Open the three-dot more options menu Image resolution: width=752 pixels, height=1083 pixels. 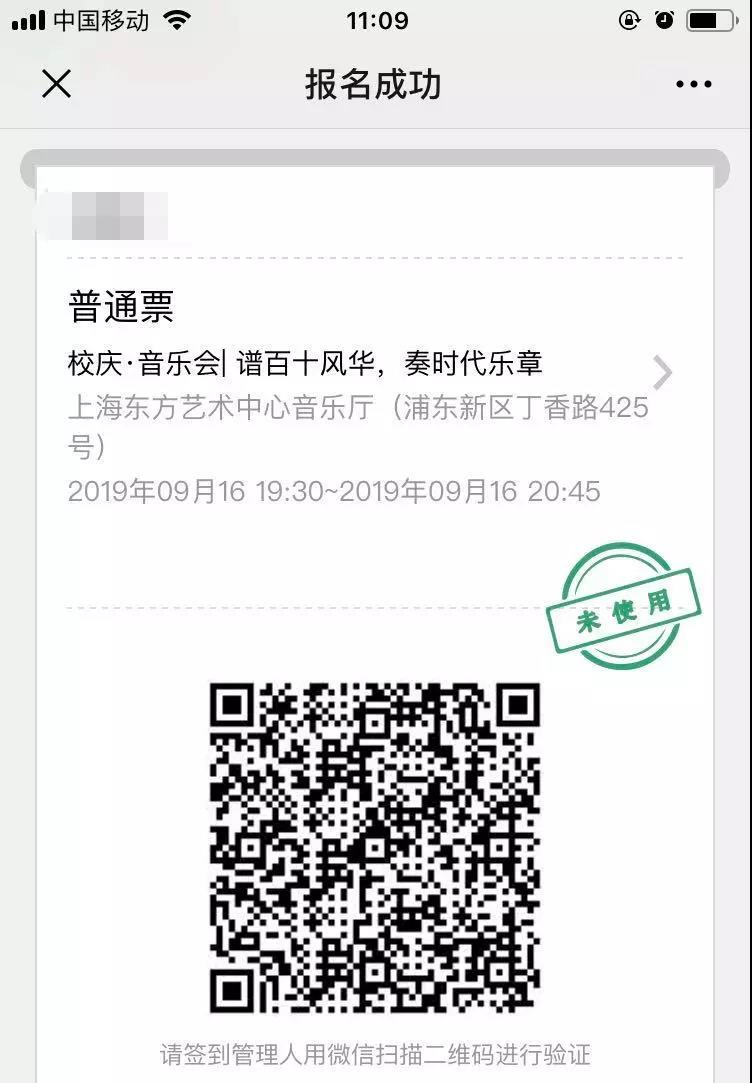point(693,85)
